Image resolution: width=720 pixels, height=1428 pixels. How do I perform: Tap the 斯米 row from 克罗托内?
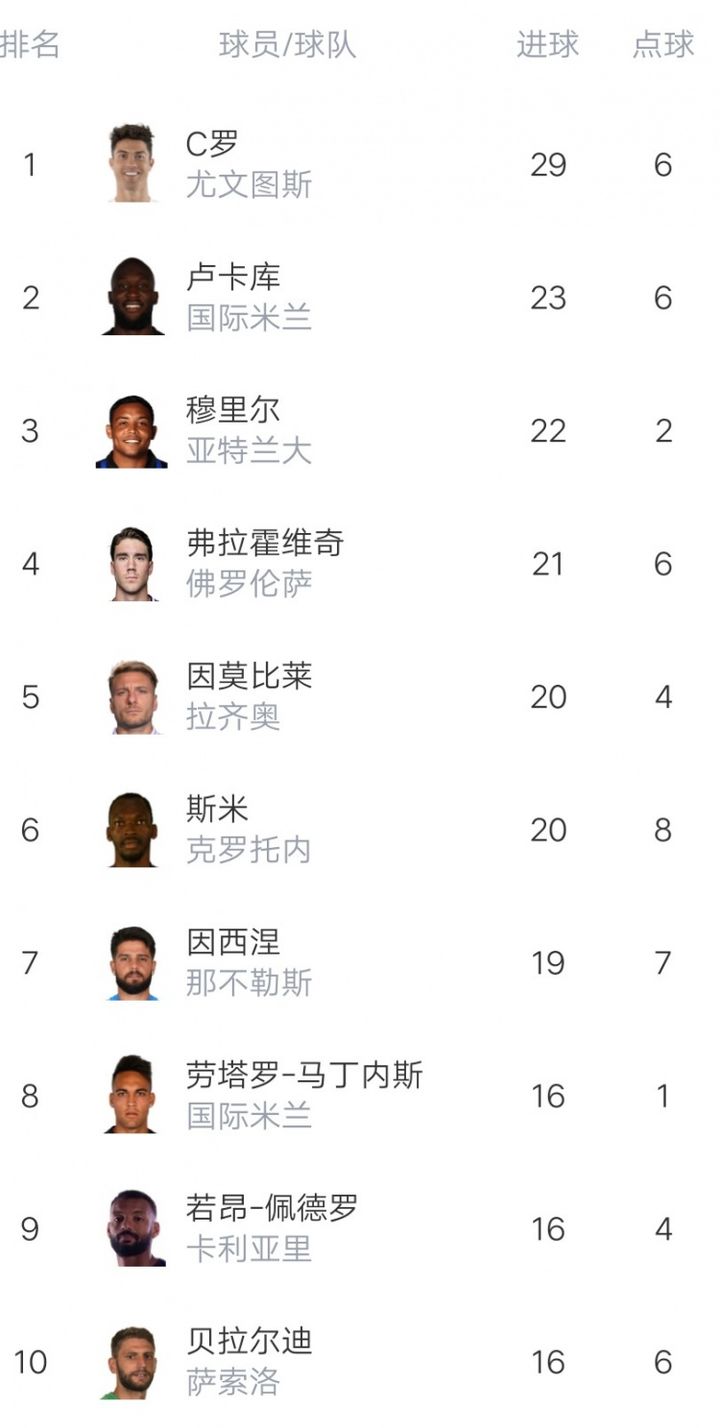pos(360,829)
